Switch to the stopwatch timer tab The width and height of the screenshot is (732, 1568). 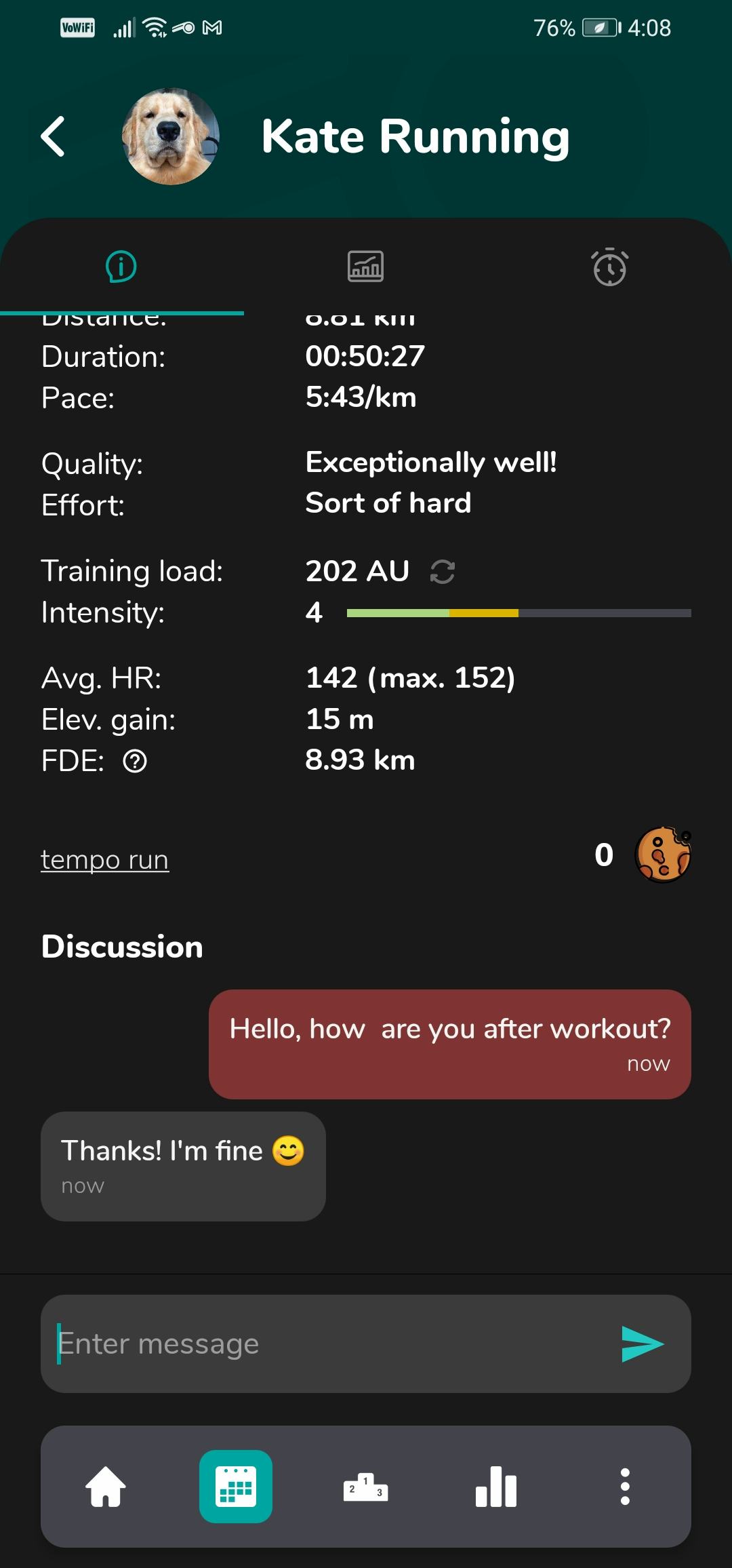[x=609, y=267]
